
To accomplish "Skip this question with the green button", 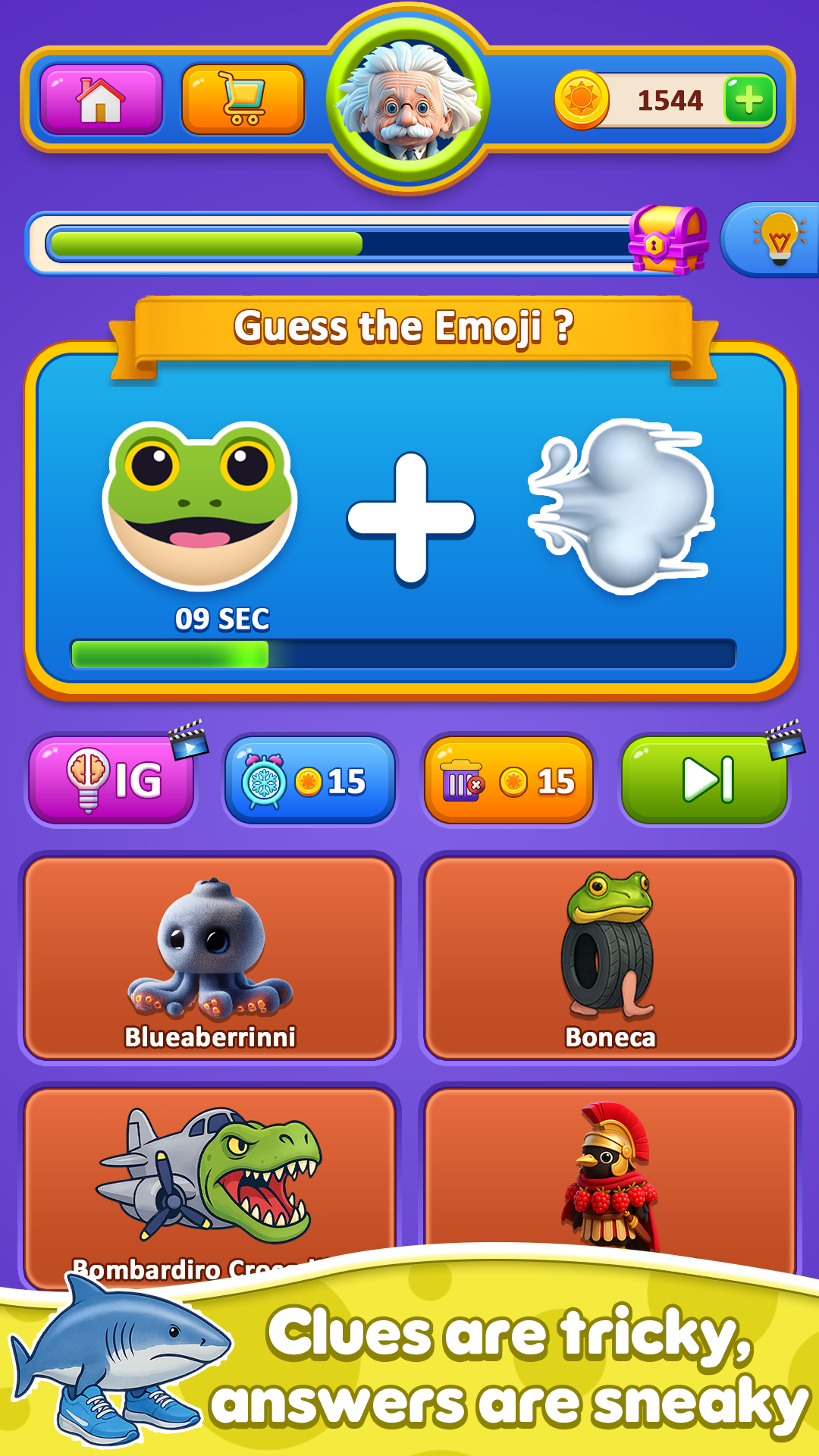I will pos(704,780).
